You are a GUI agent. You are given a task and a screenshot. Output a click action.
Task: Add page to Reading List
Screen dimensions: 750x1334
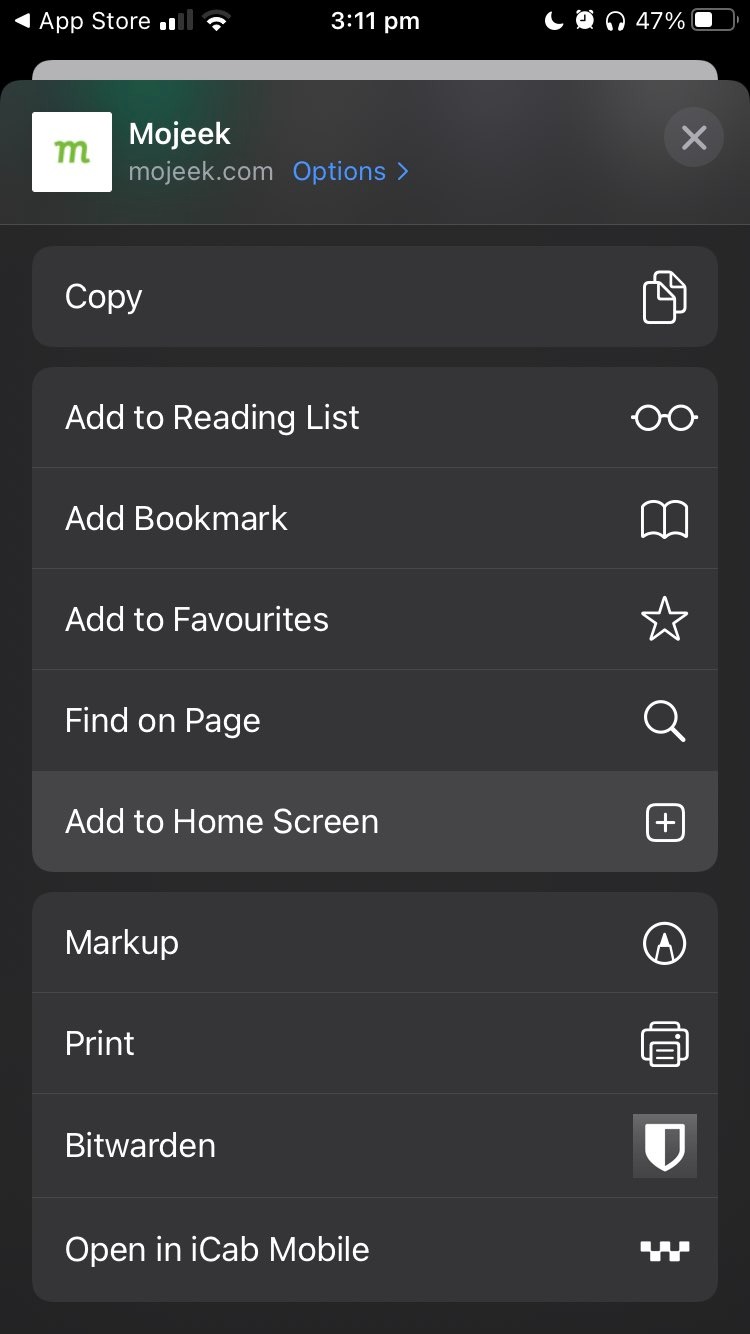tap(374, 418)
